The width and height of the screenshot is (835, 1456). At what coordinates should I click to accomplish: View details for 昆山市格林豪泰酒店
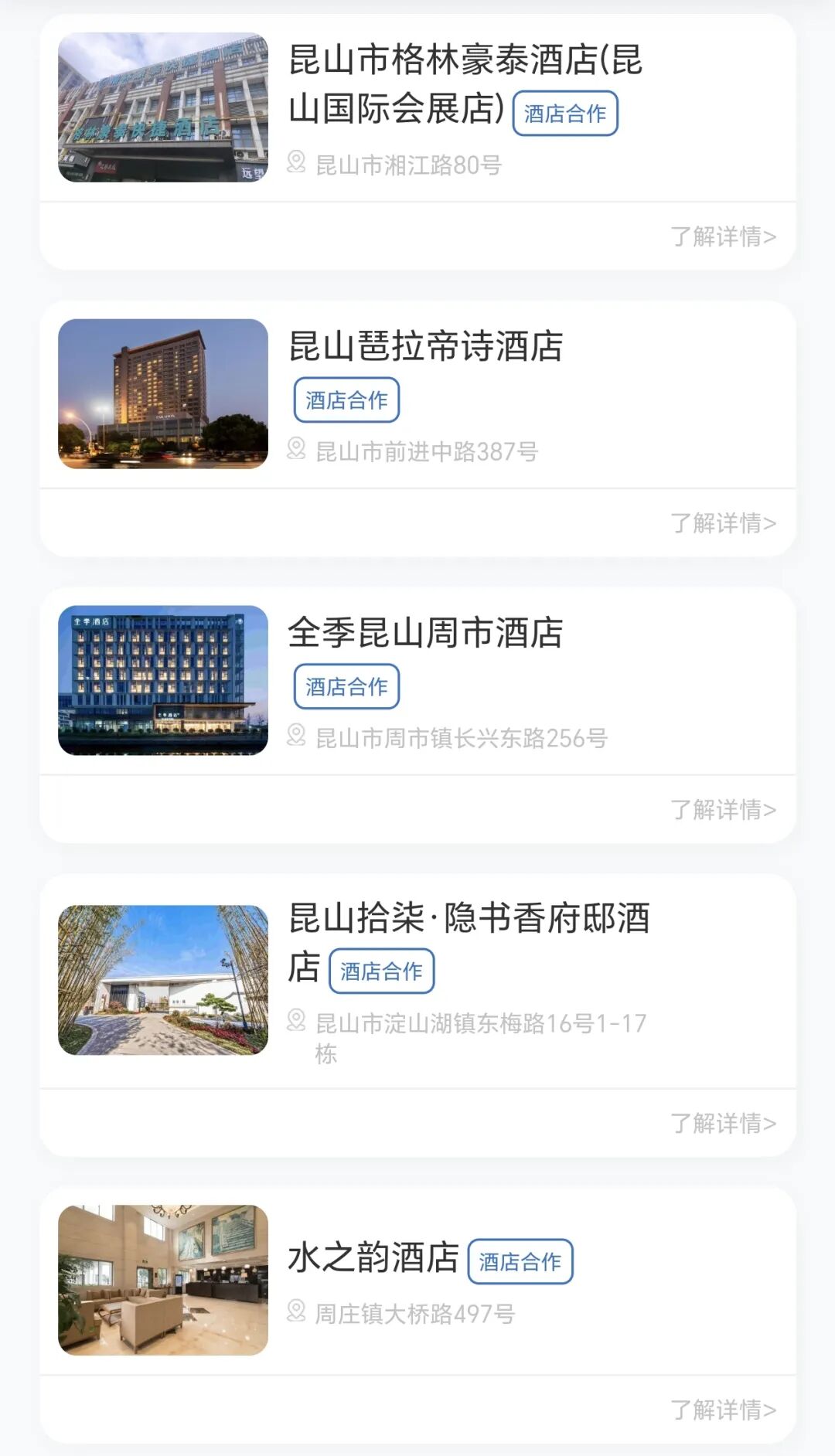(723, 236)
